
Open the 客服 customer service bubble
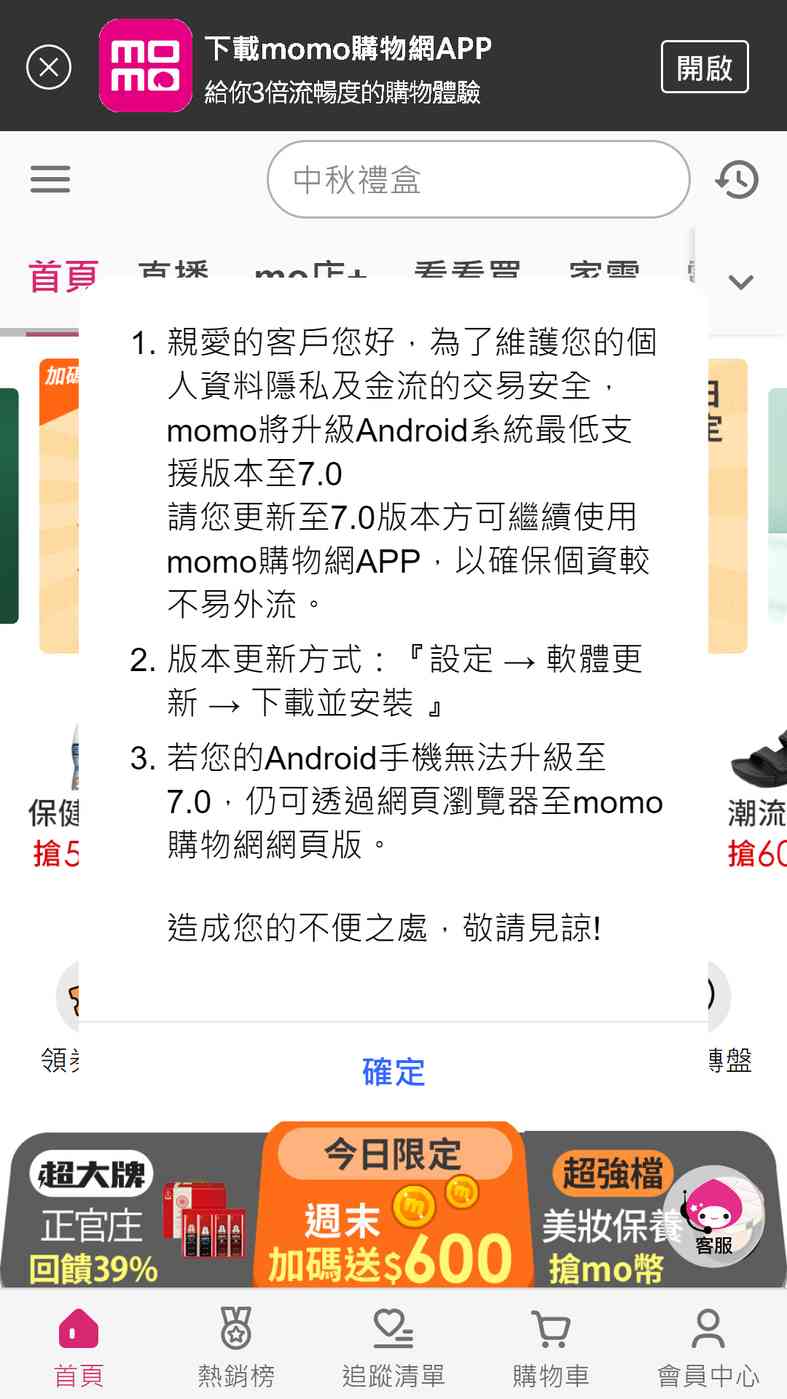coord(714,1217)
